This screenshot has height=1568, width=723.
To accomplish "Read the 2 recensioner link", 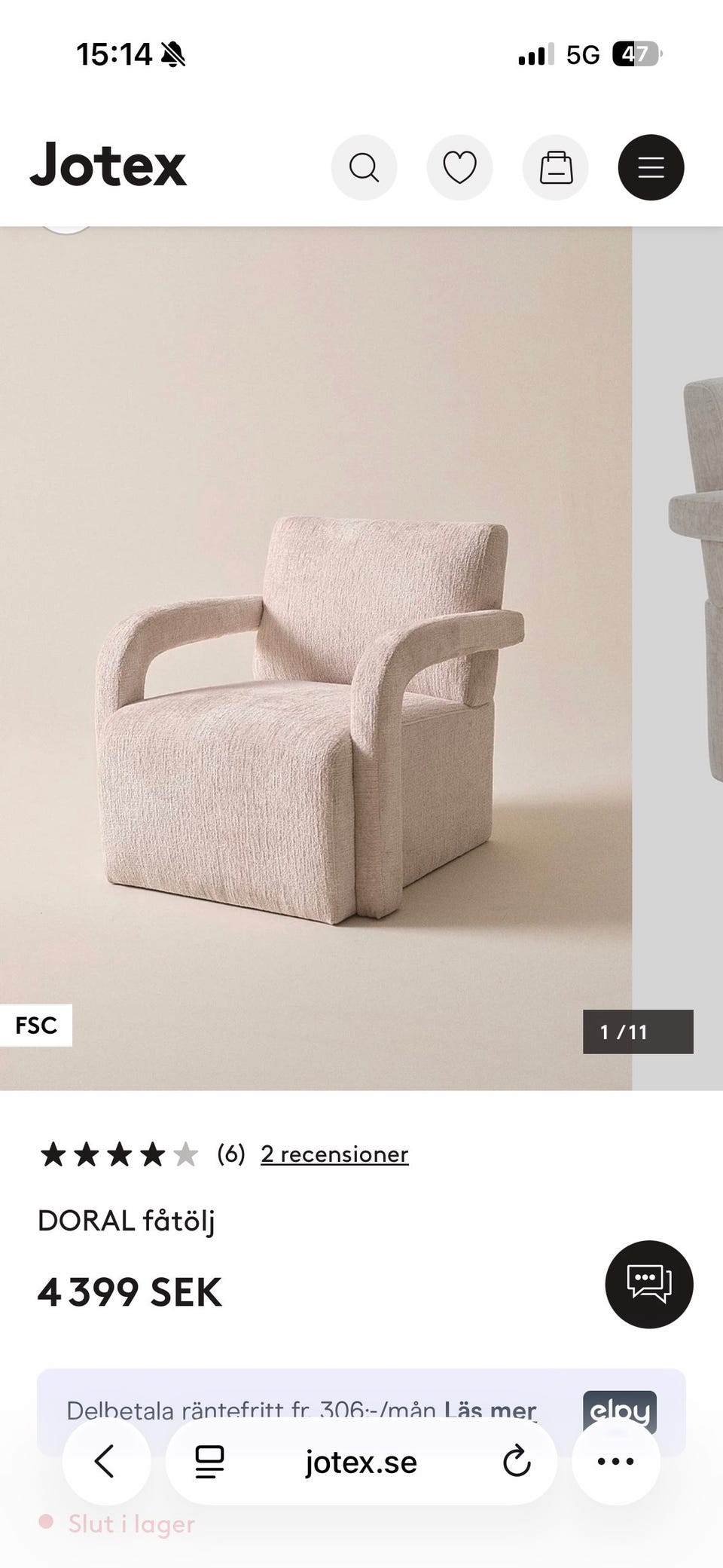I will tap(334, 1154).
